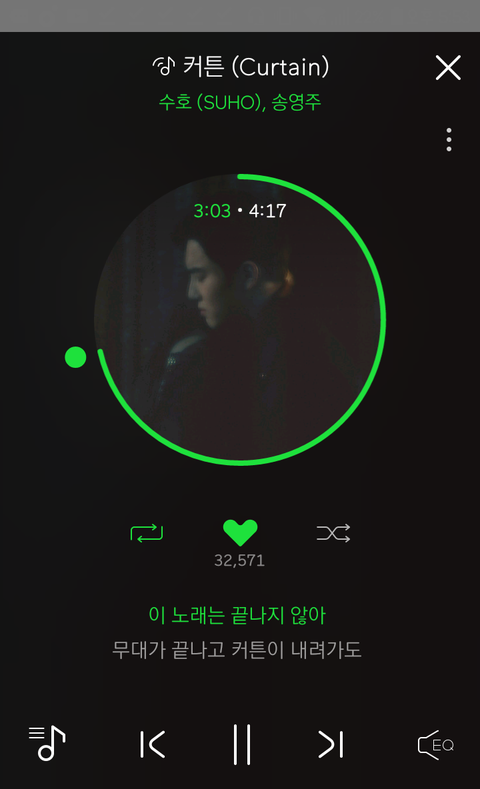Open full lyrics from the highlighted line
This screenshot has width=480, height=789.
[x=237, y=615]
